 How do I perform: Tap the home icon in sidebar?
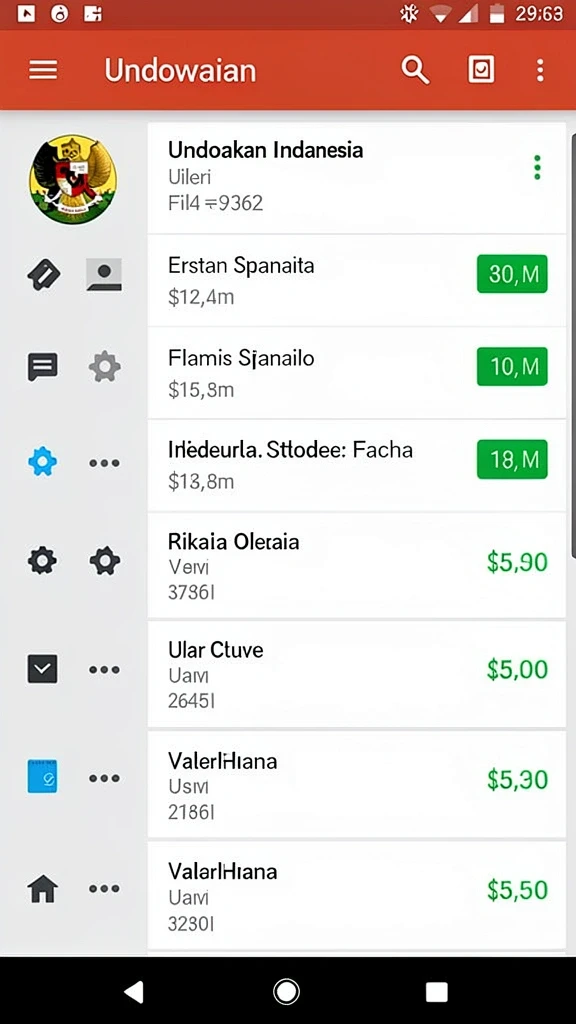point(42,889)
